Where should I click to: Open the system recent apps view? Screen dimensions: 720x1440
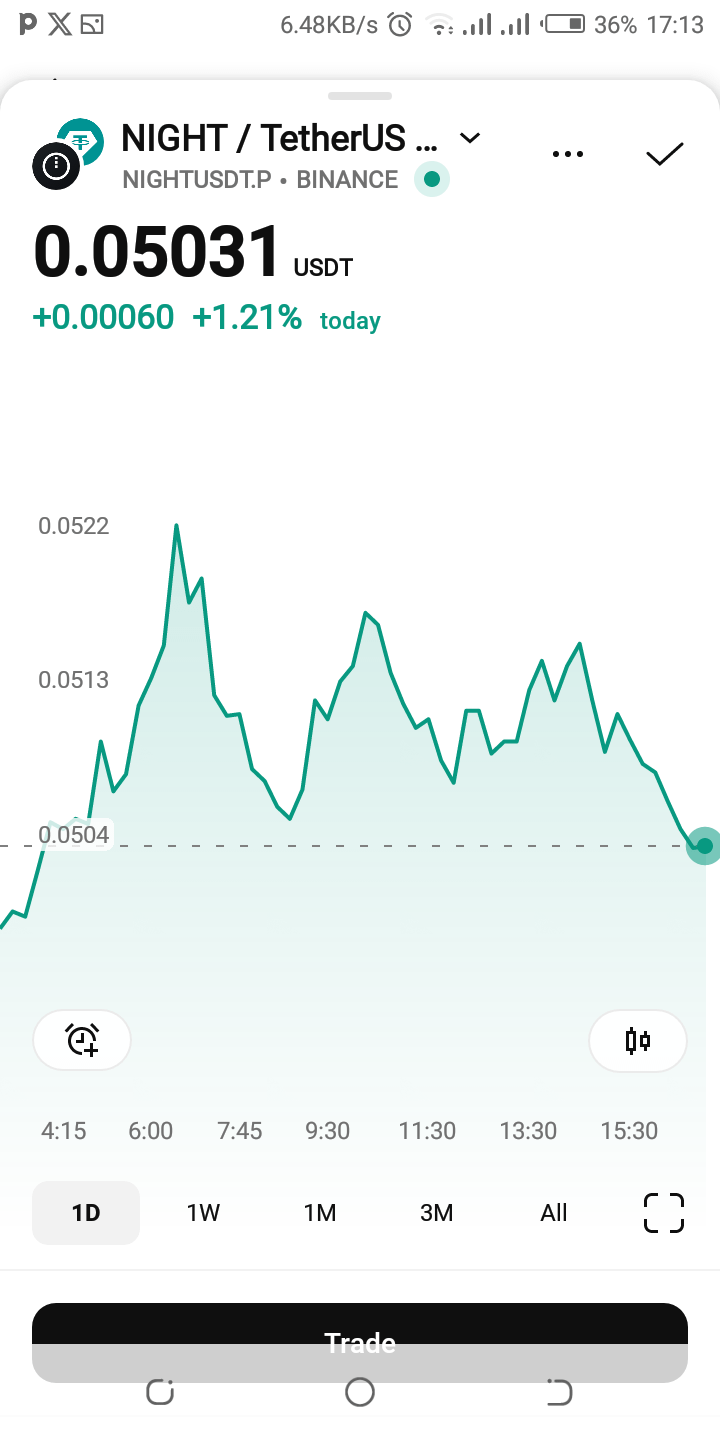pos(160,1392)
